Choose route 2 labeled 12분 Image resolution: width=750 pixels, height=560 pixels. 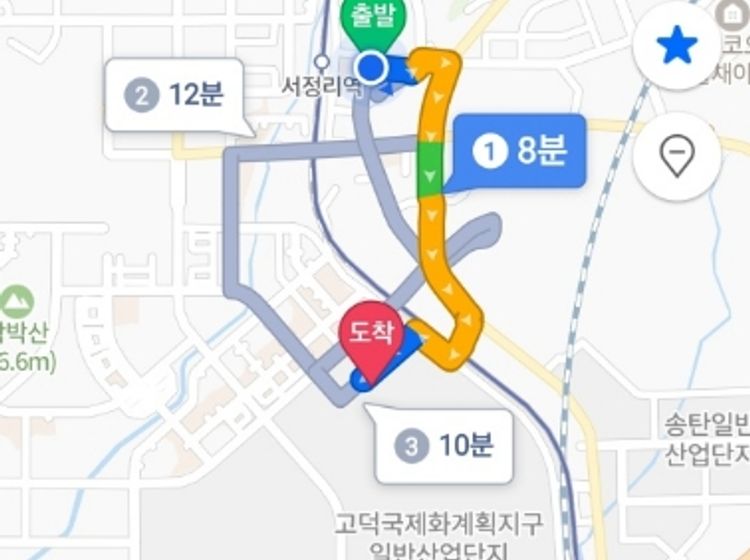pos(177,96)
